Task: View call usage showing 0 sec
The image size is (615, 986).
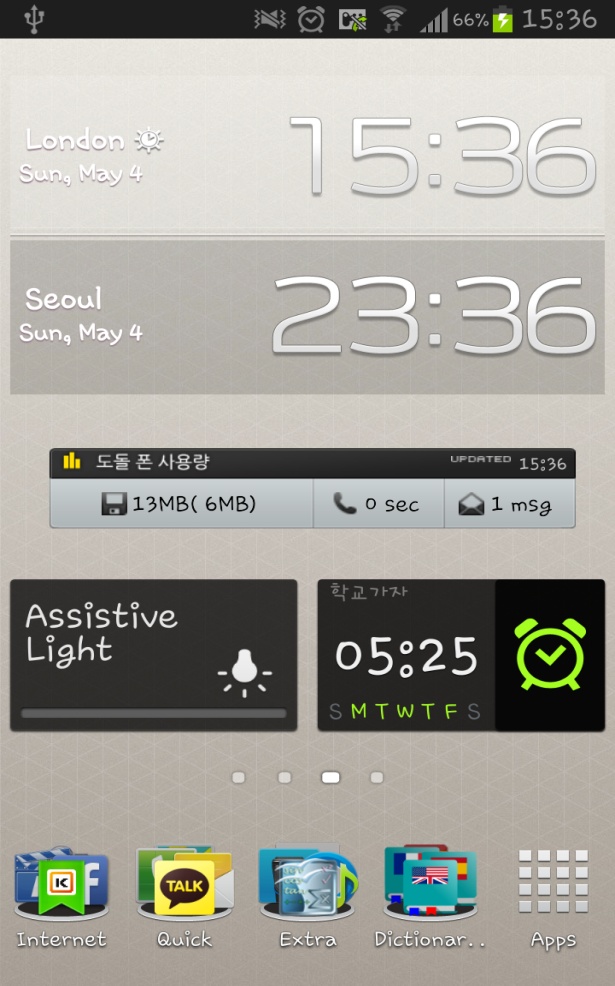Action: pos(378,505)
